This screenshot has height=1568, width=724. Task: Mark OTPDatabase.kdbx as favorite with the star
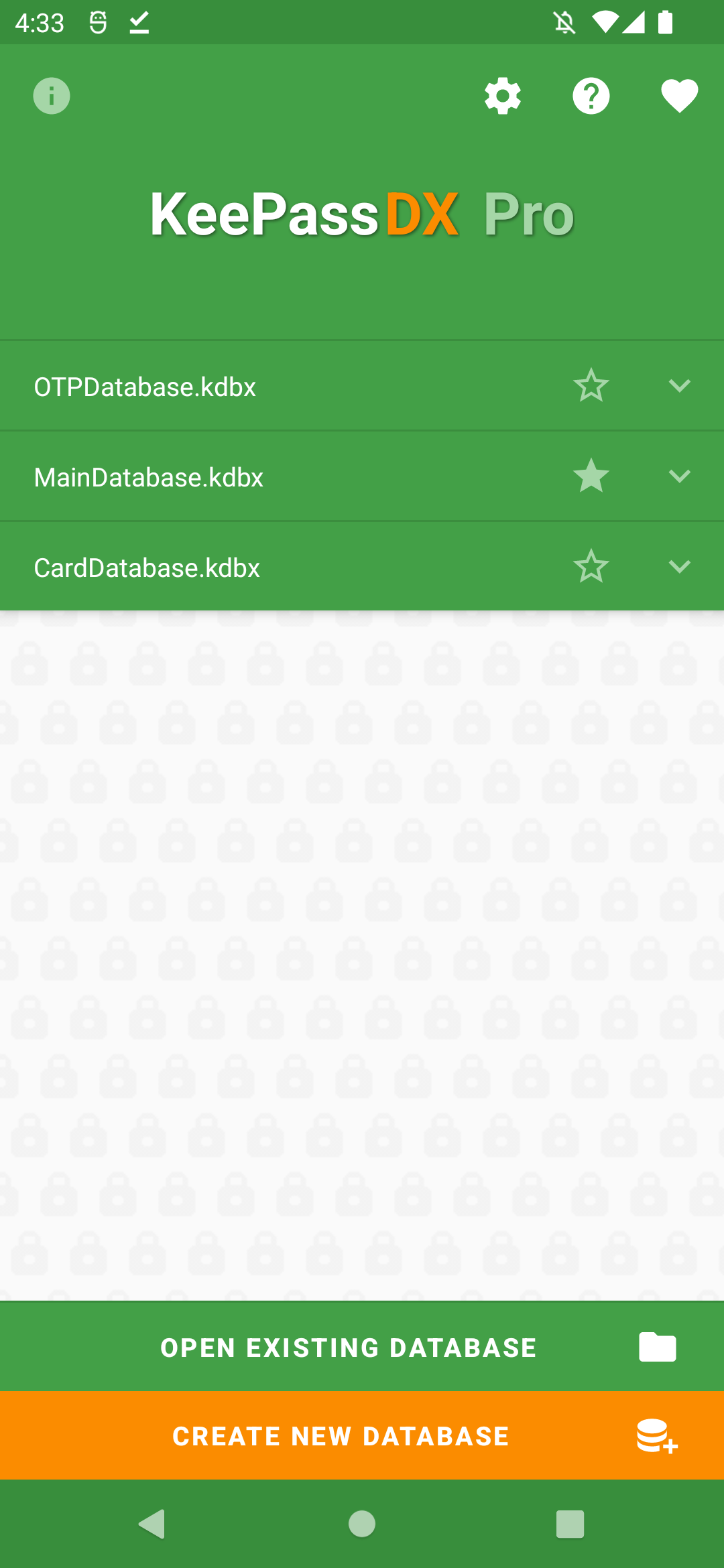click(x=591, y=385)
